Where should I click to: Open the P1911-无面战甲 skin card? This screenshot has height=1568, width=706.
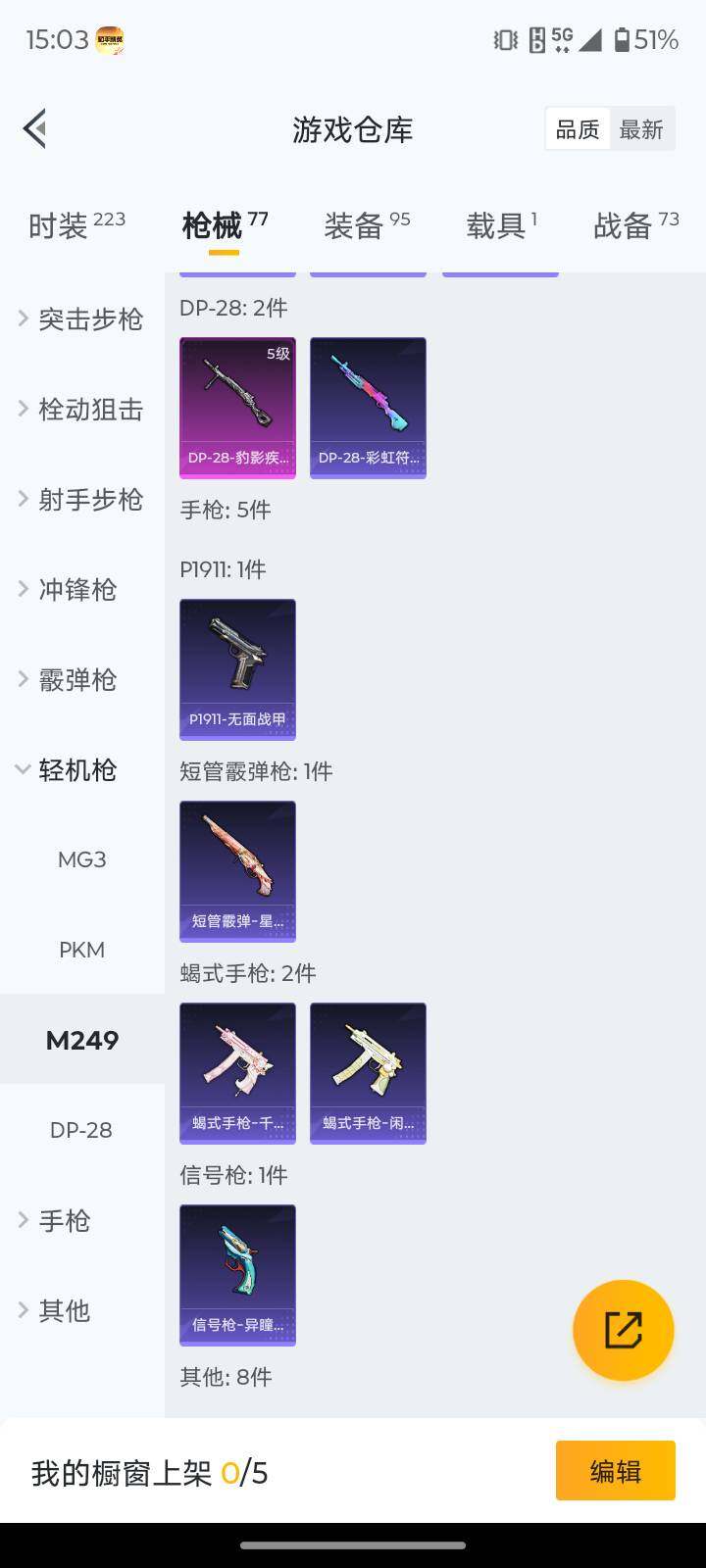click(x=237, y=669)
